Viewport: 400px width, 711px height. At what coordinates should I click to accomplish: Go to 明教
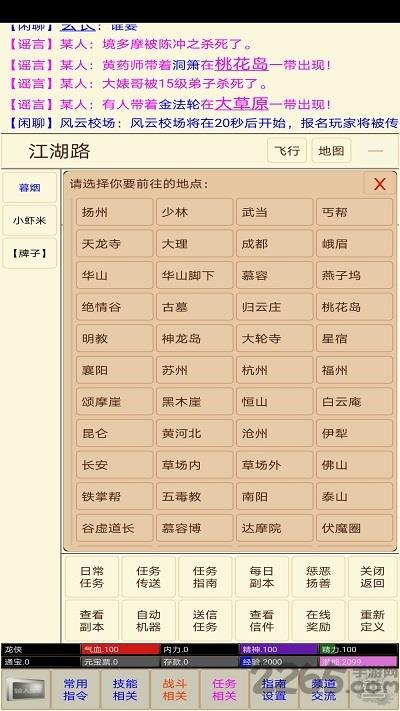pos(115,339)
